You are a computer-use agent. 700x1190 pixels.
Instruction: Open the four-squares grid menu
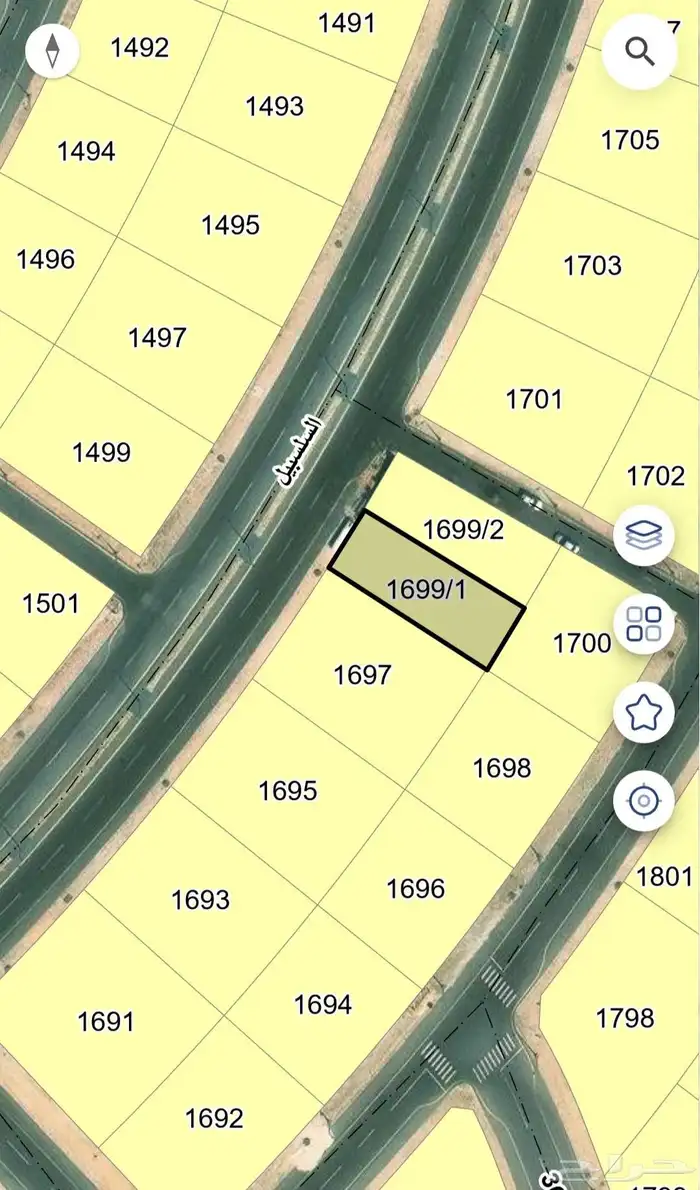pyautogui.click(x=644, y=623)
